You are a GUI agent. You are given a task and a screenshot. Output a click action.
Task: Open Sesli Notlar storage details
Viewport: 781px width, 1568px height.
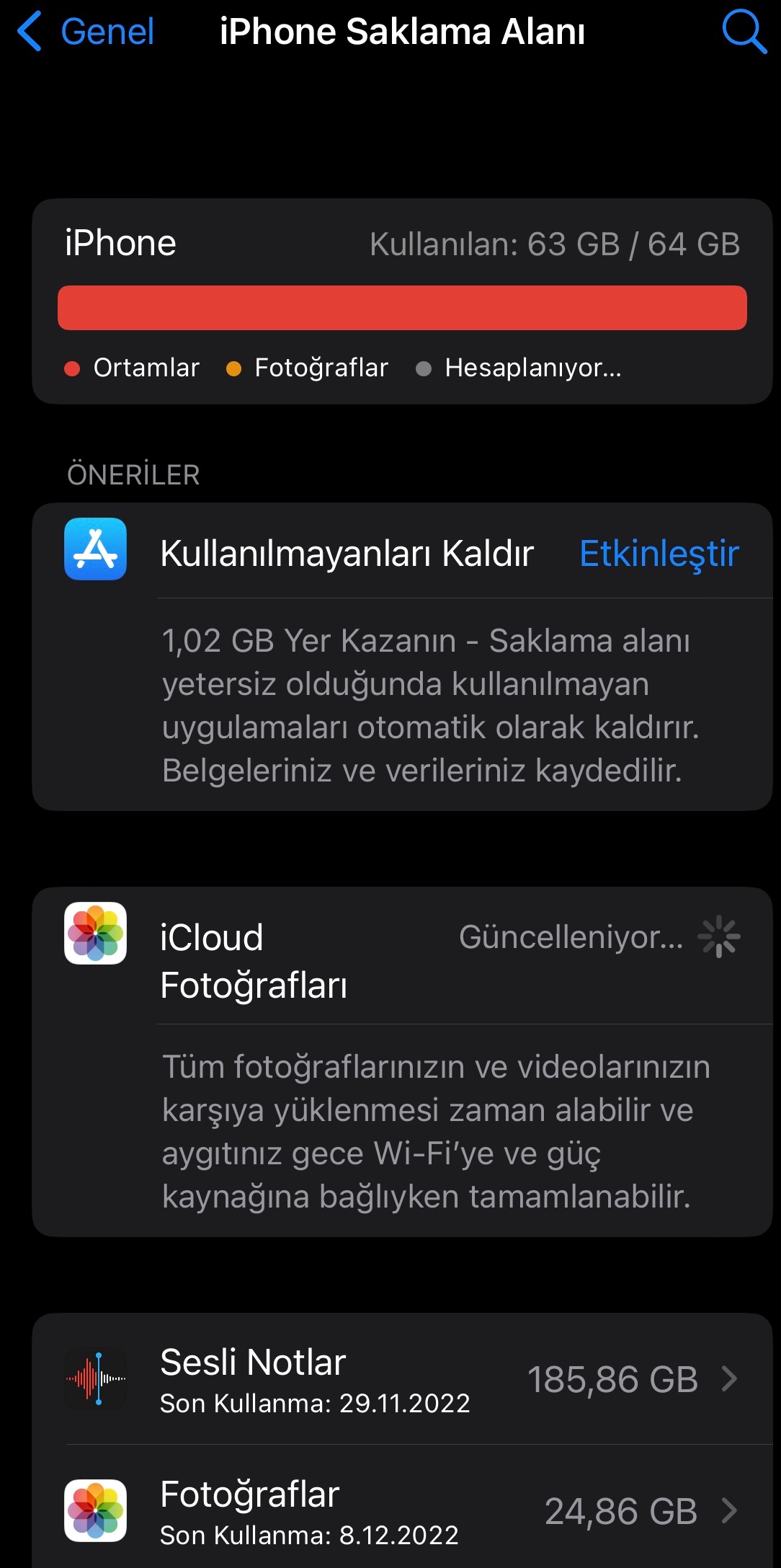point(402,1378)
